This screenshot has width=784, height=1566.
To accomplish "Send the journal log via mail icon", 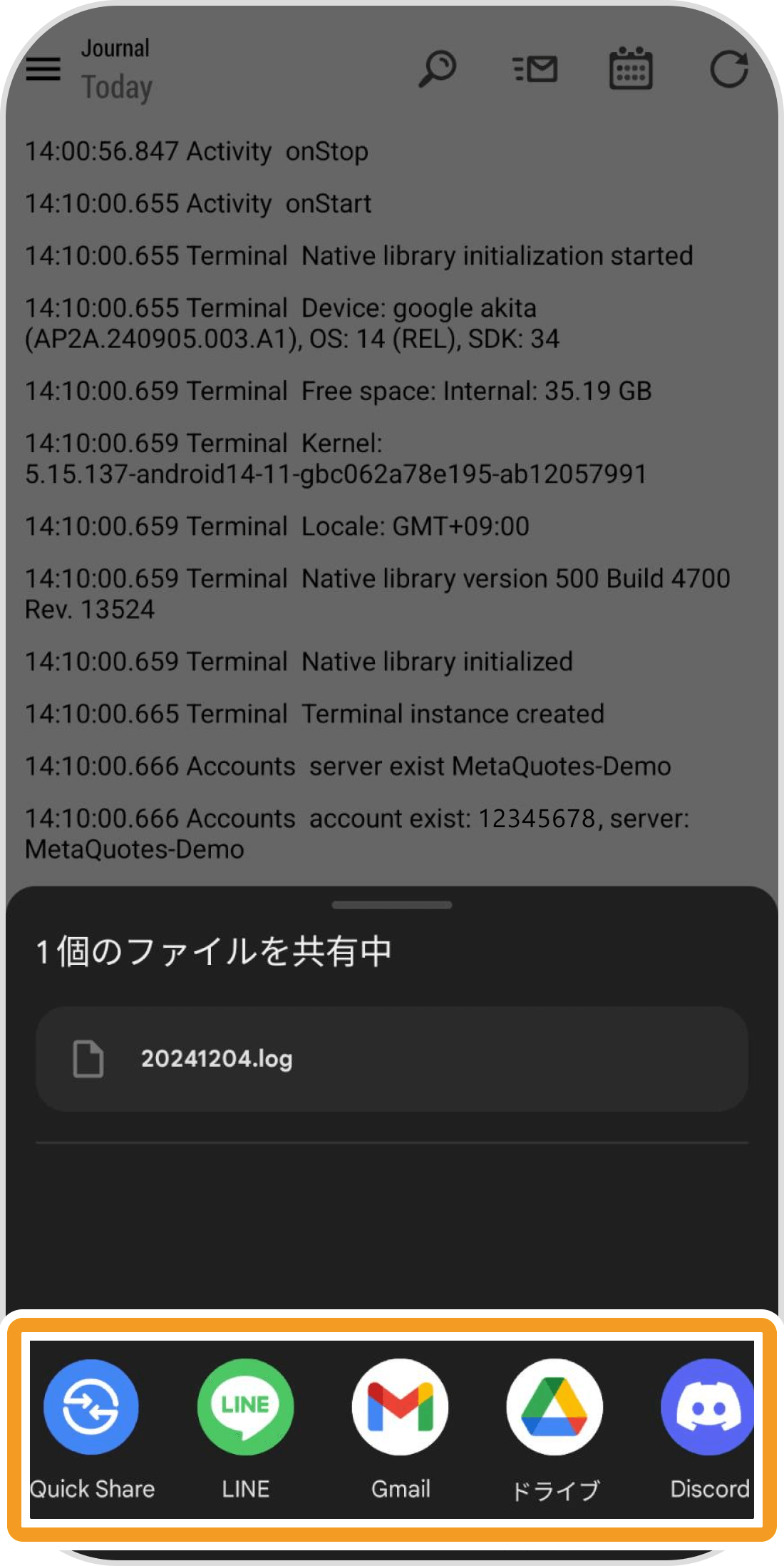I will point(535,69).
